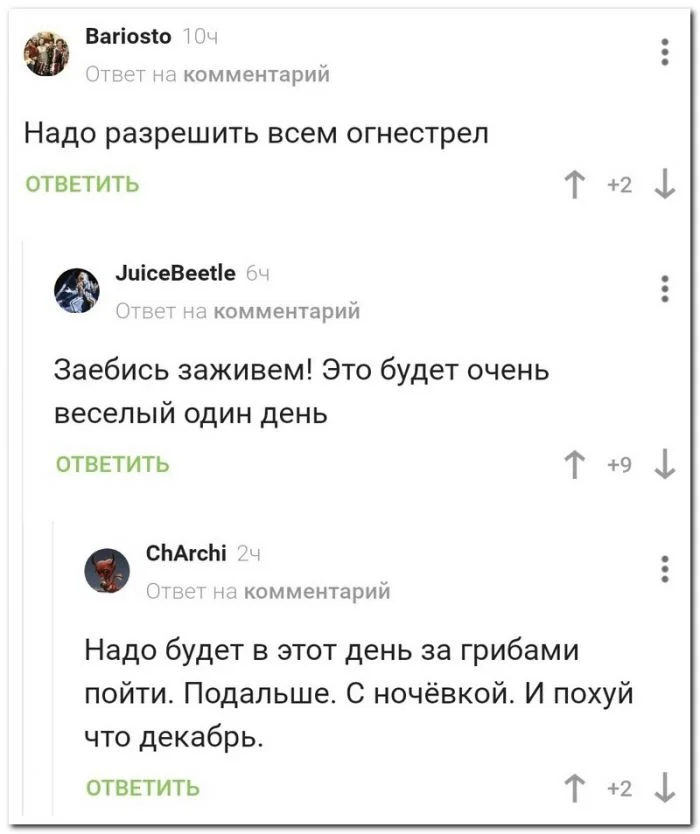
Task: Upvote ChArchi's comment
Action: [575, 788]
